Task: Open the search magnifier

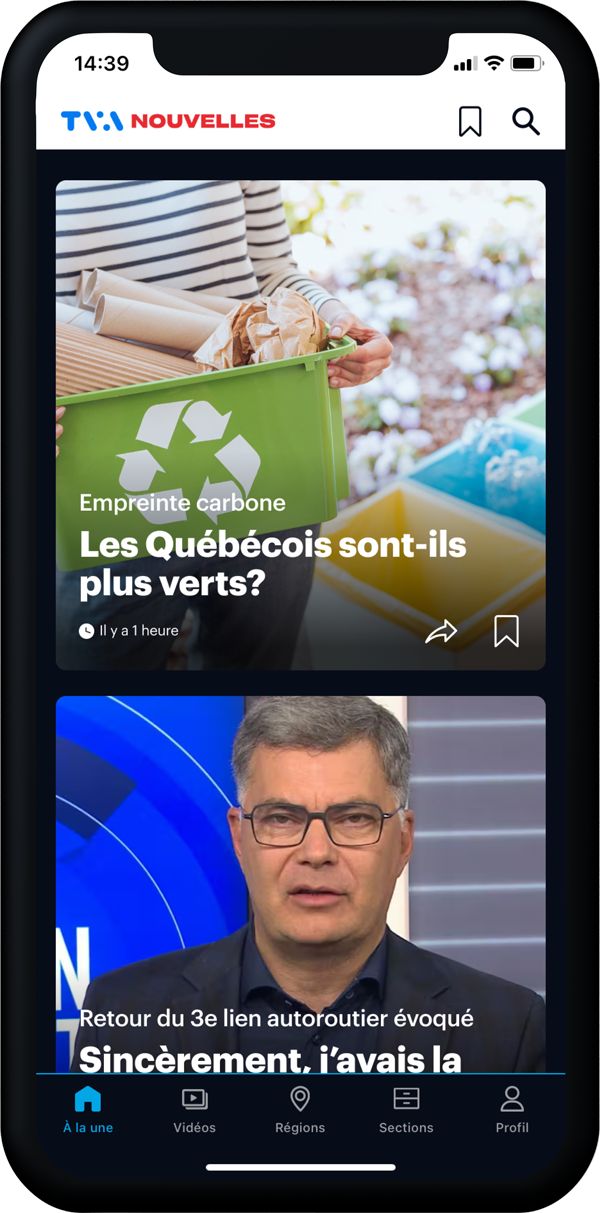Action: [x=526, y=122]
